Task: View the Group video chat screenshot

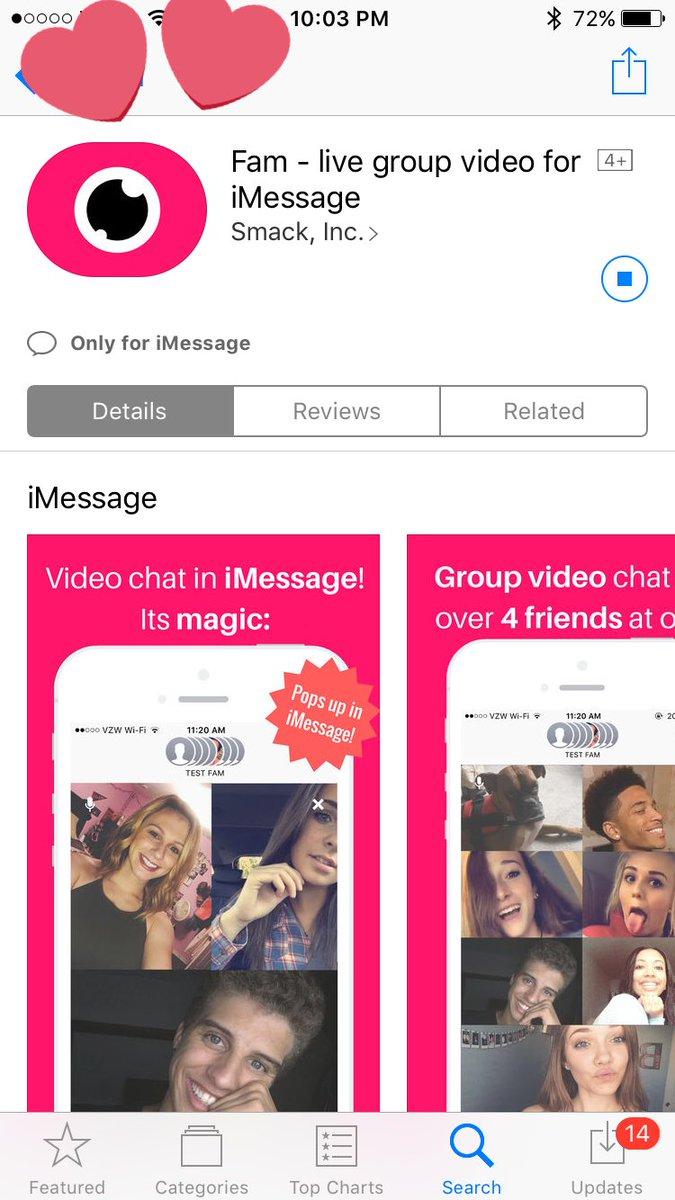Action: (x=542, y=820)
